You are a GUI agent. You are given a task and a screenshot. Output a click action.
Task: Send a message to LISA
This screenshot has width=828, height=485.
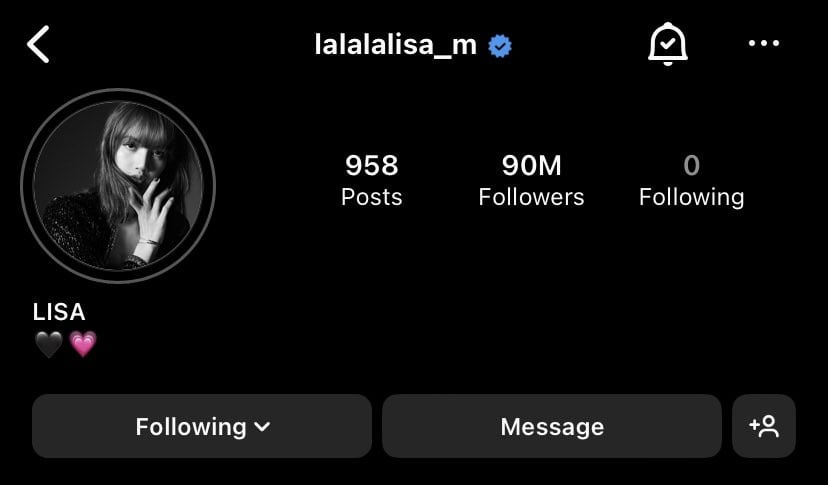click(551, 426)
